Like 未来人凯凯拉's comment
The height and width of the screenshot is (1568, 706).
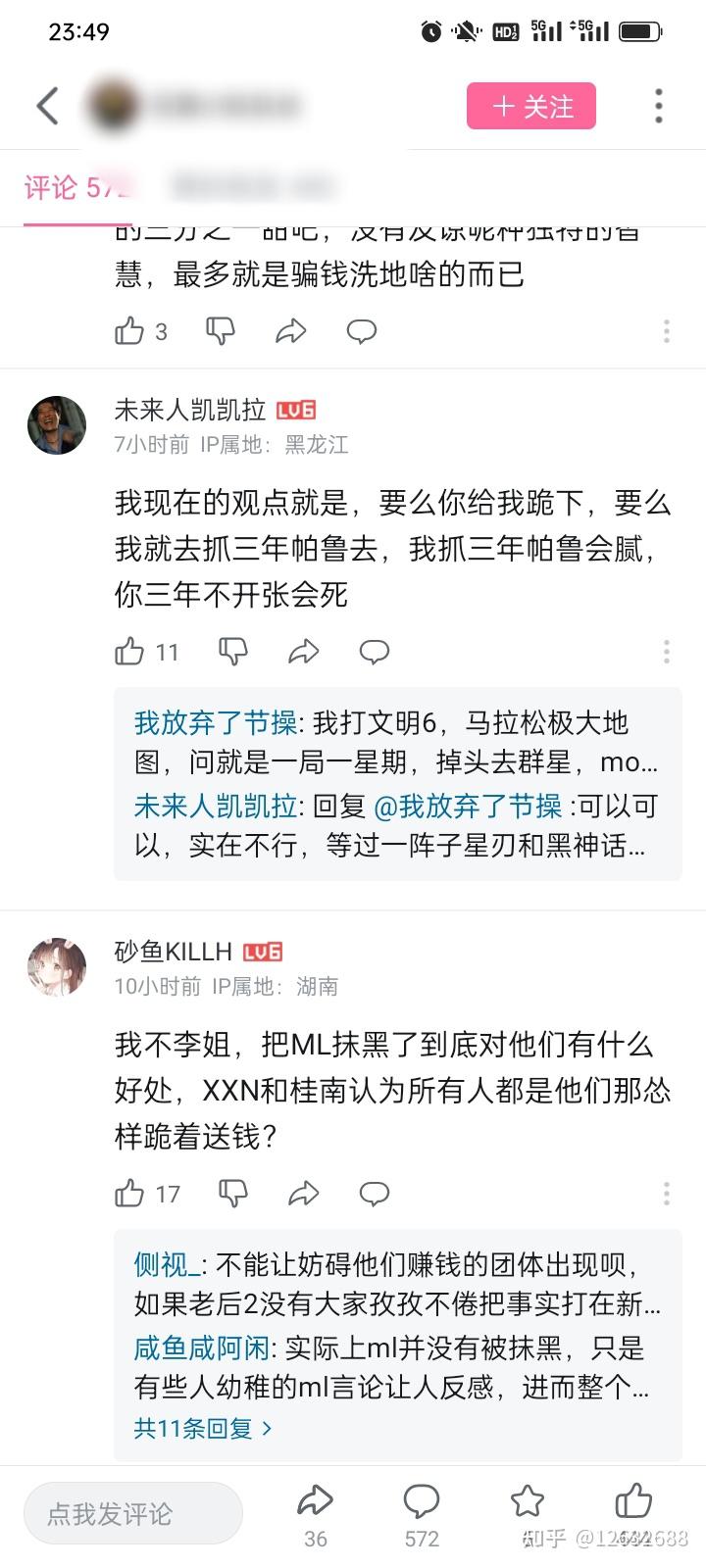(x=130, y=652)
